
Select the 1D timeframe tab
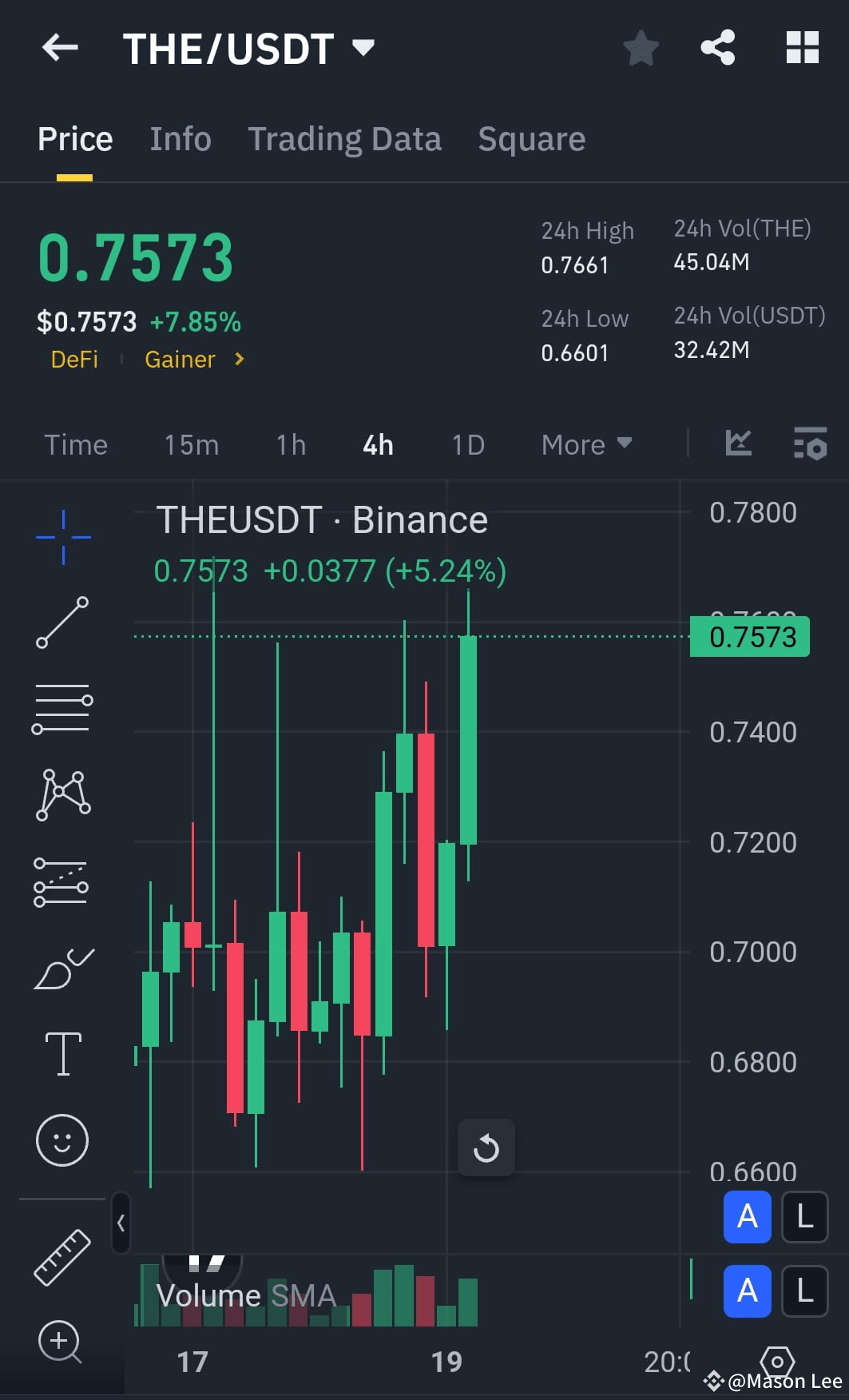click(x=467, y=444)
